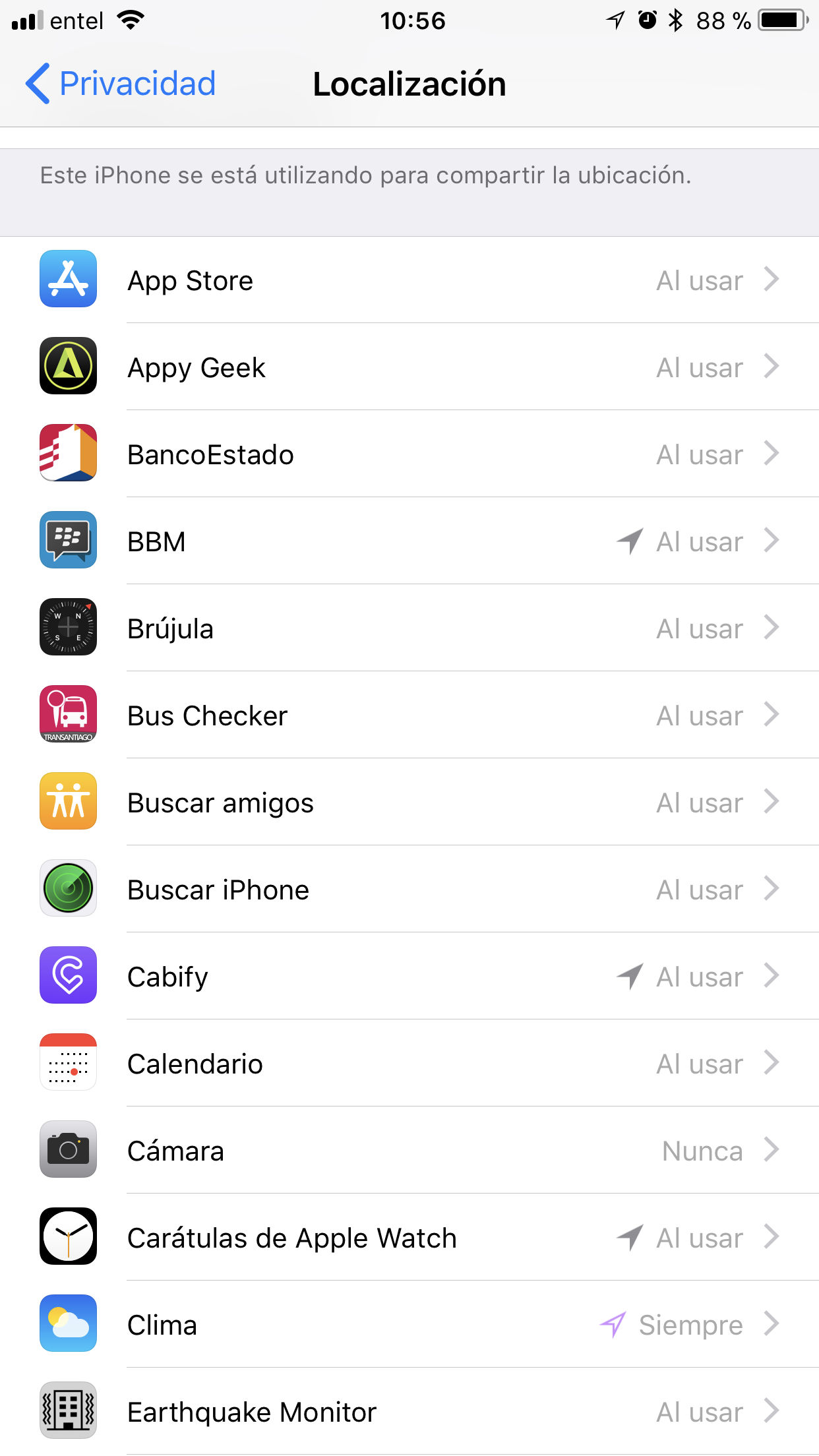Change Cámara location access

(x=409, y=1151)
